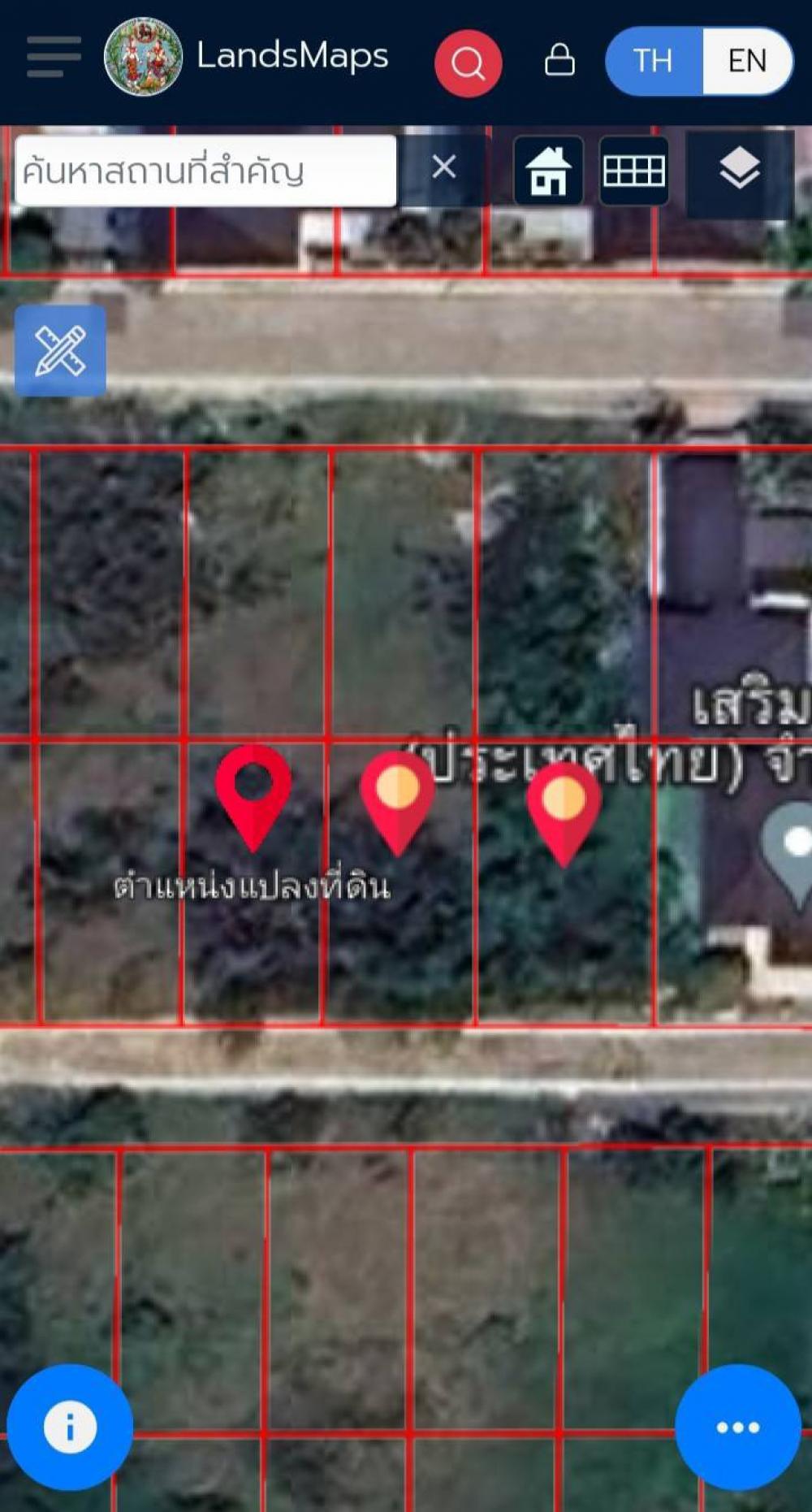Open the blue info button
Viewport: 812px width, 1512px height.
tap(70, 1427)
